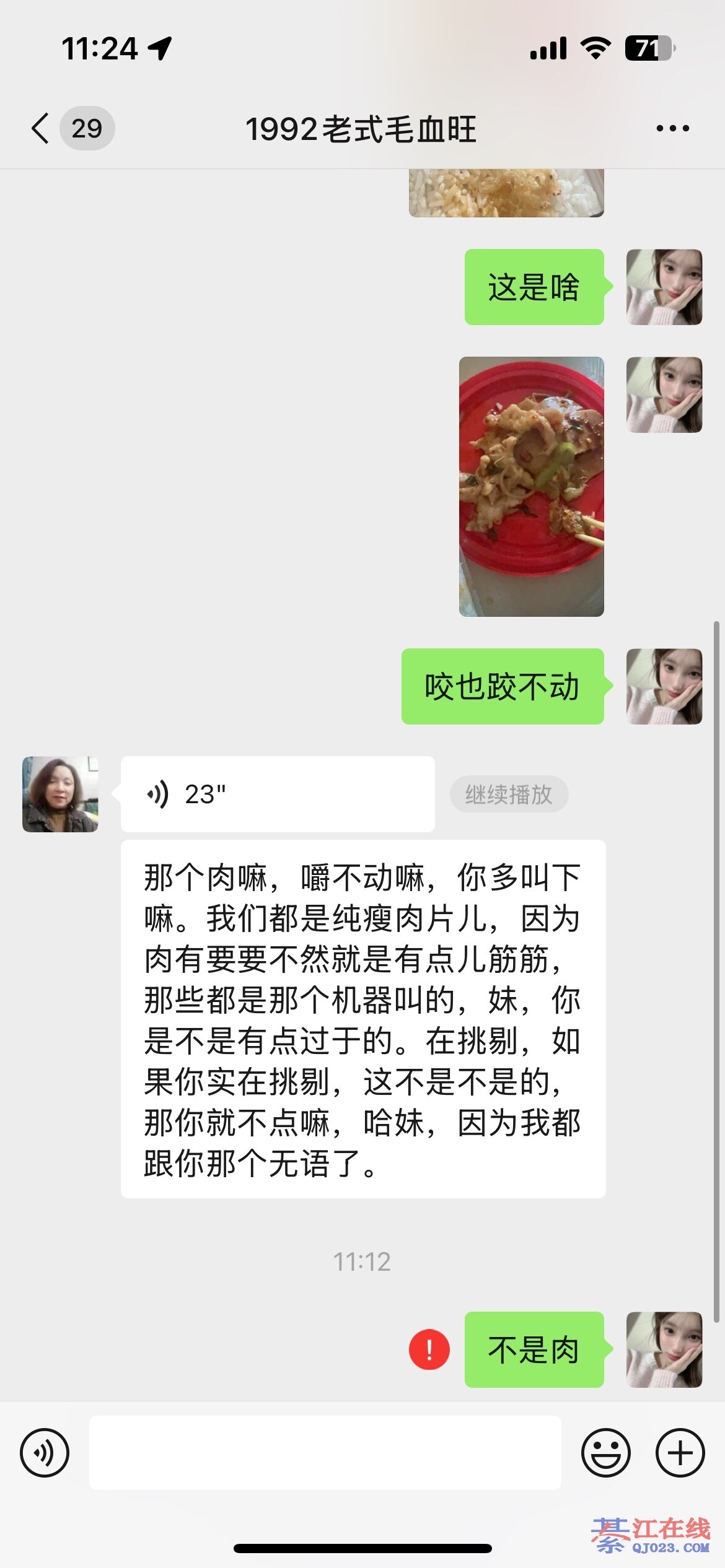Screen dimensions: 725x1568
Task: Open the rice photo at top
Action: 506,193
